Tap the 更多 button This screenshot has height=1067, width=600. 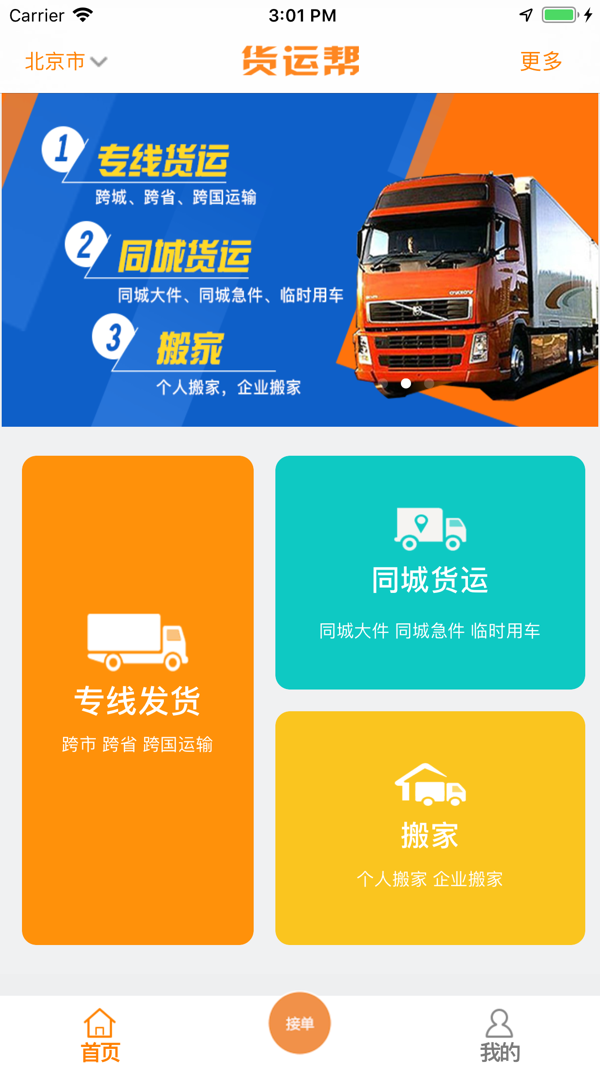541,61
